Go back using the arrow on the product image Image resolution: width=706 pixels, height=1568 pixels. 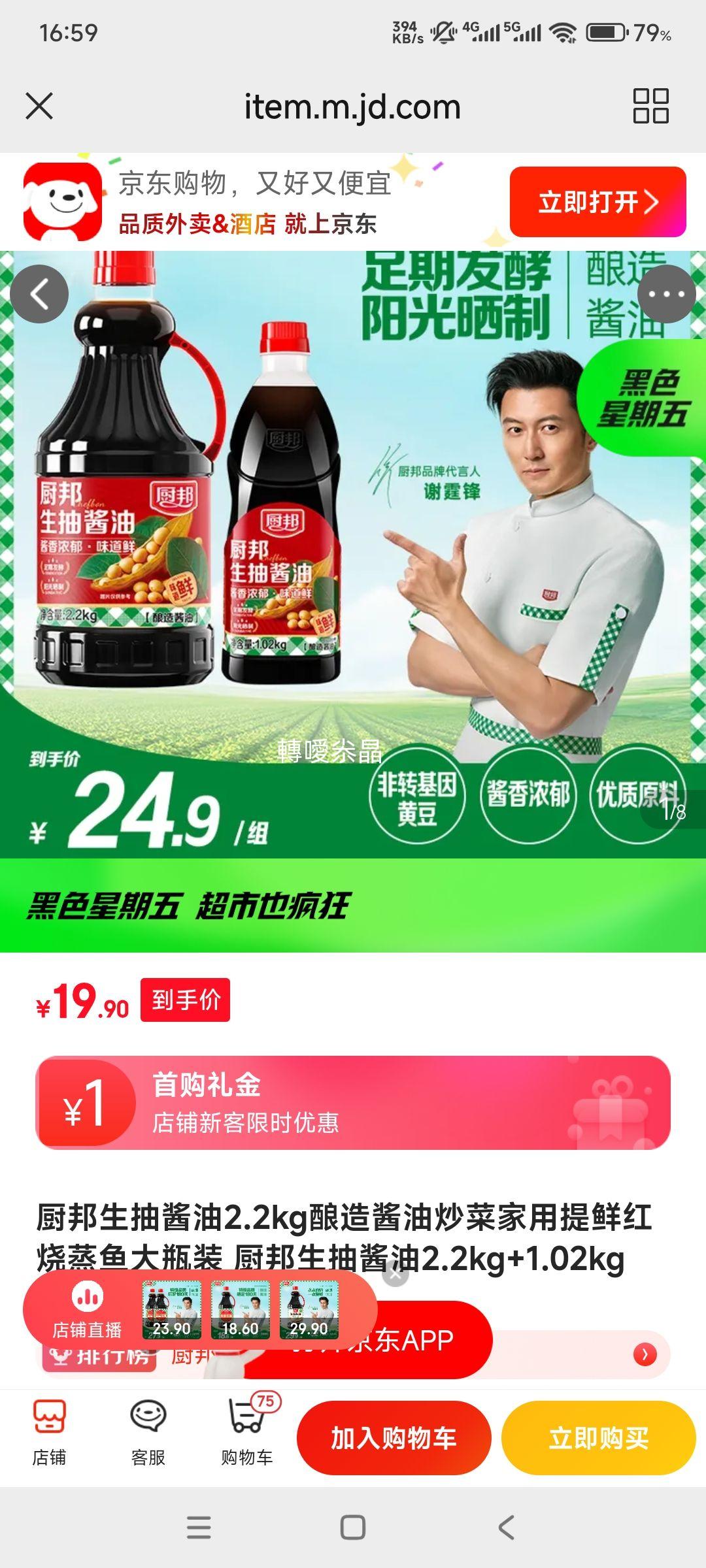pos(41,293)
